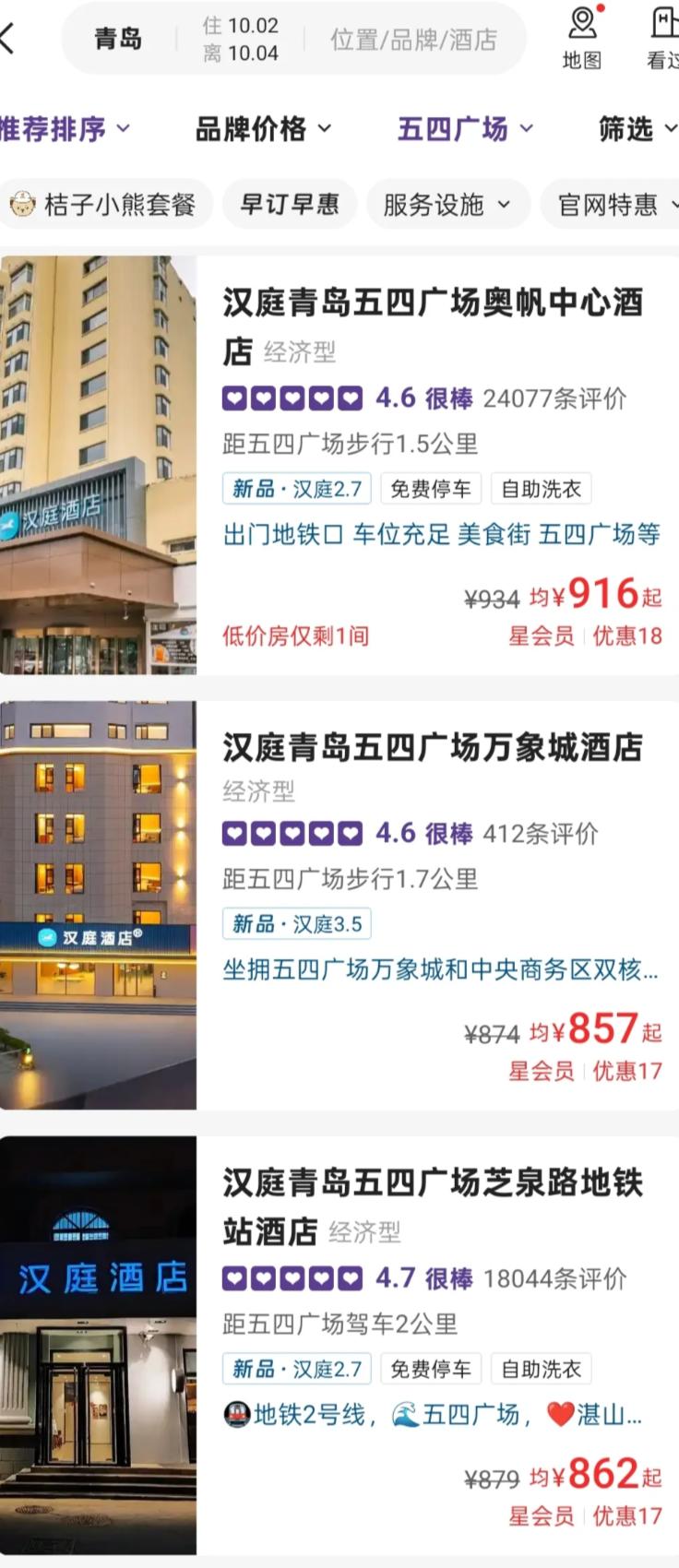
Task: Expand the 五四广场 location dropdown
Action: 464,129
